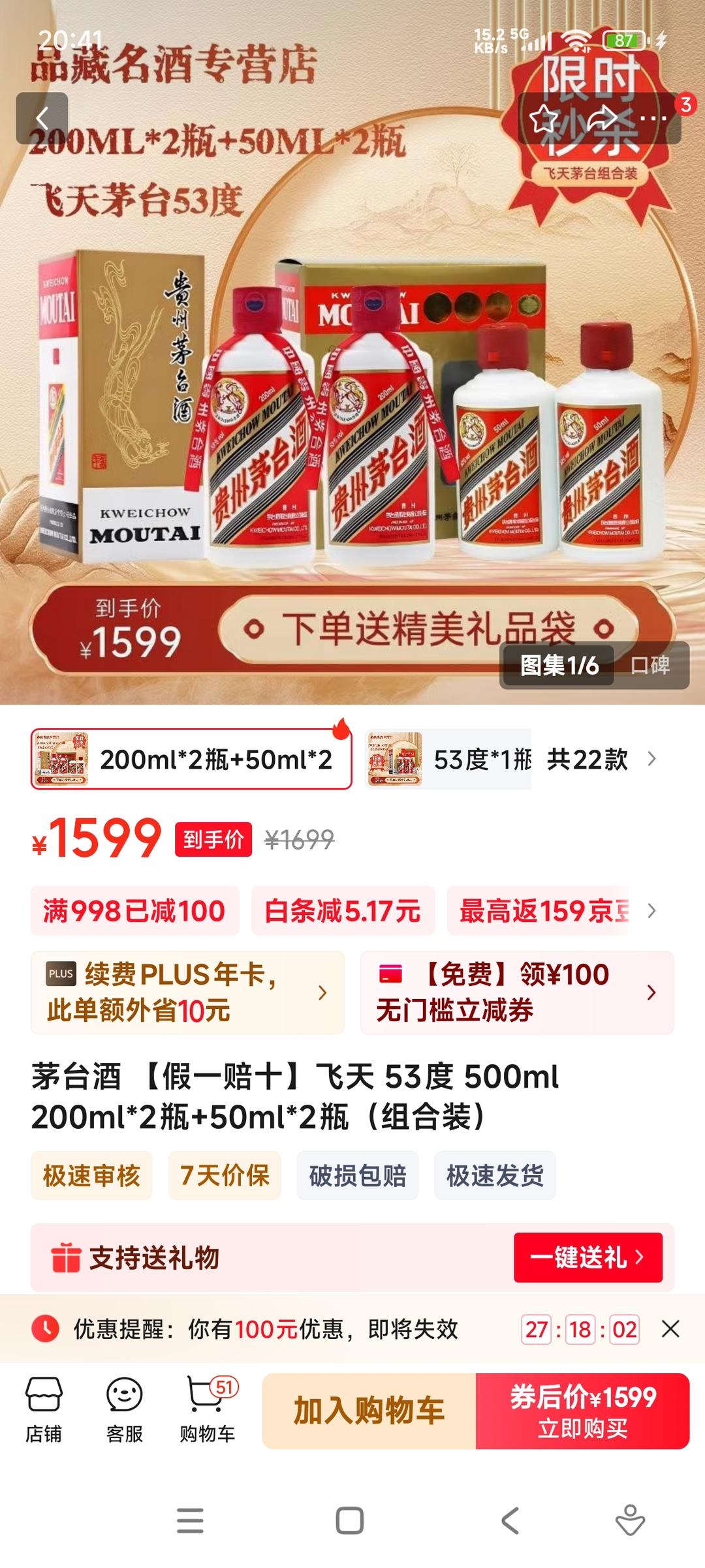Tap 加入购物车 to add item
The height and width of the screenshot is (1568, 705).
coord(369,1410)
